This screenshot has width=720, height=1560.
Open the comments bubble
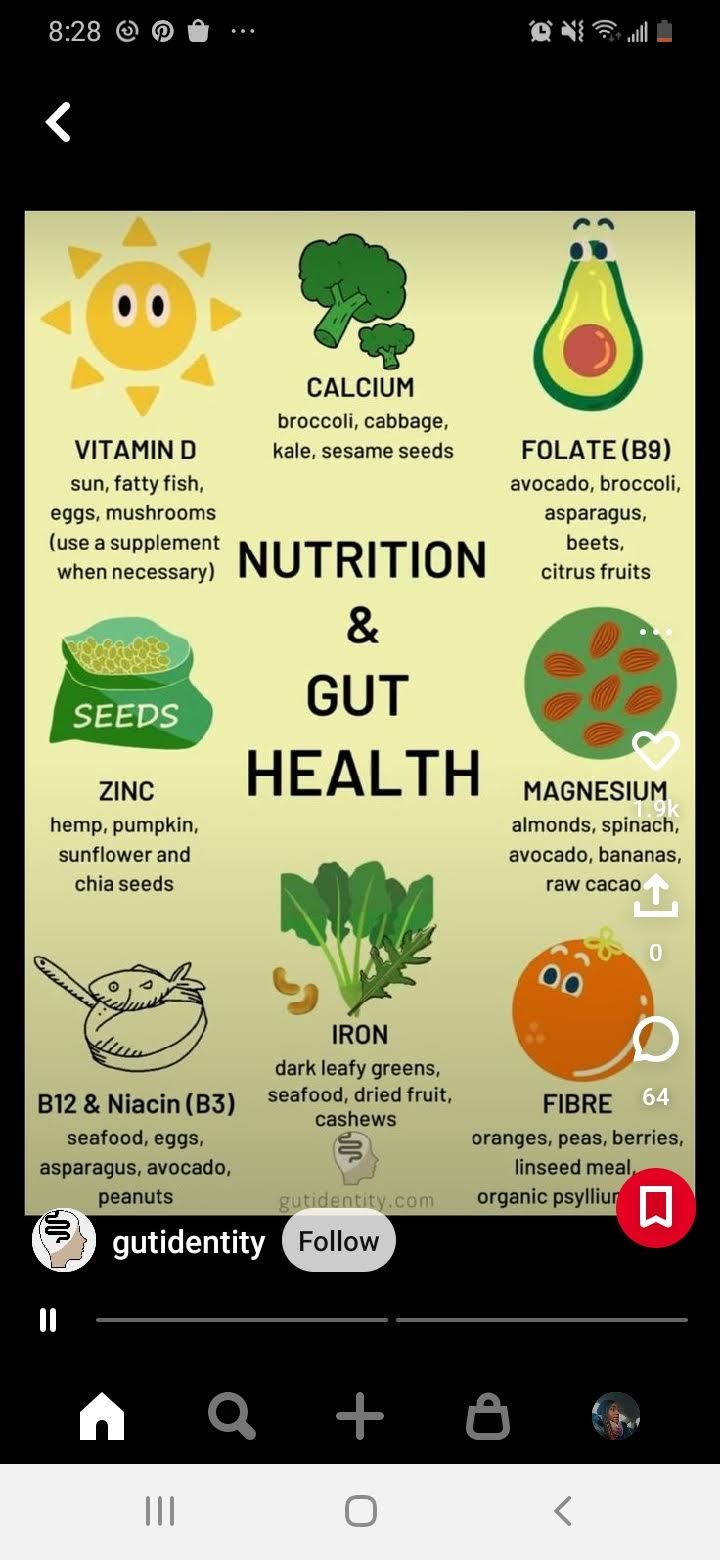(656, 1041)
